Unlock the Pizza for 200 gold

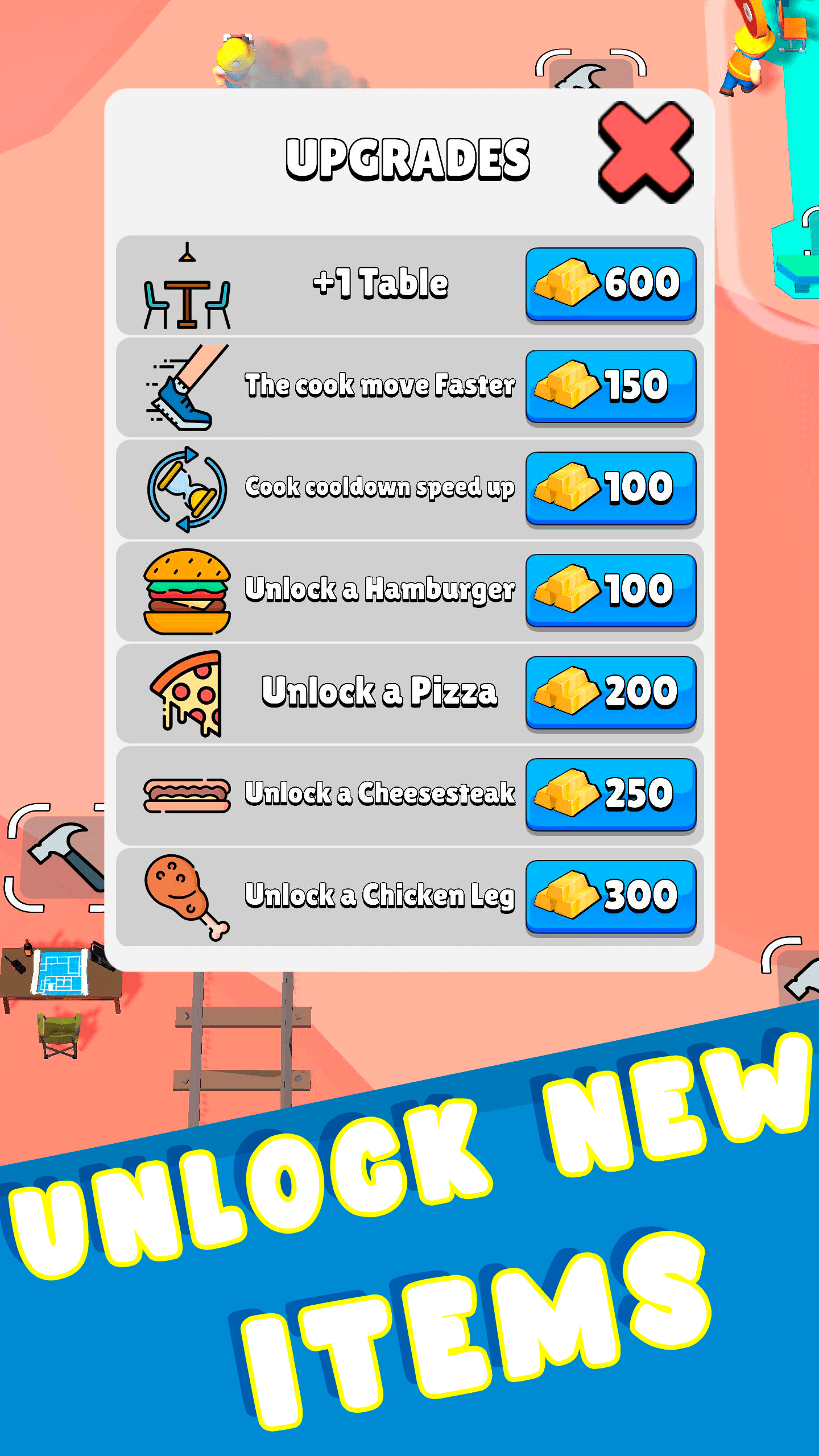click(x=611, y=692)
